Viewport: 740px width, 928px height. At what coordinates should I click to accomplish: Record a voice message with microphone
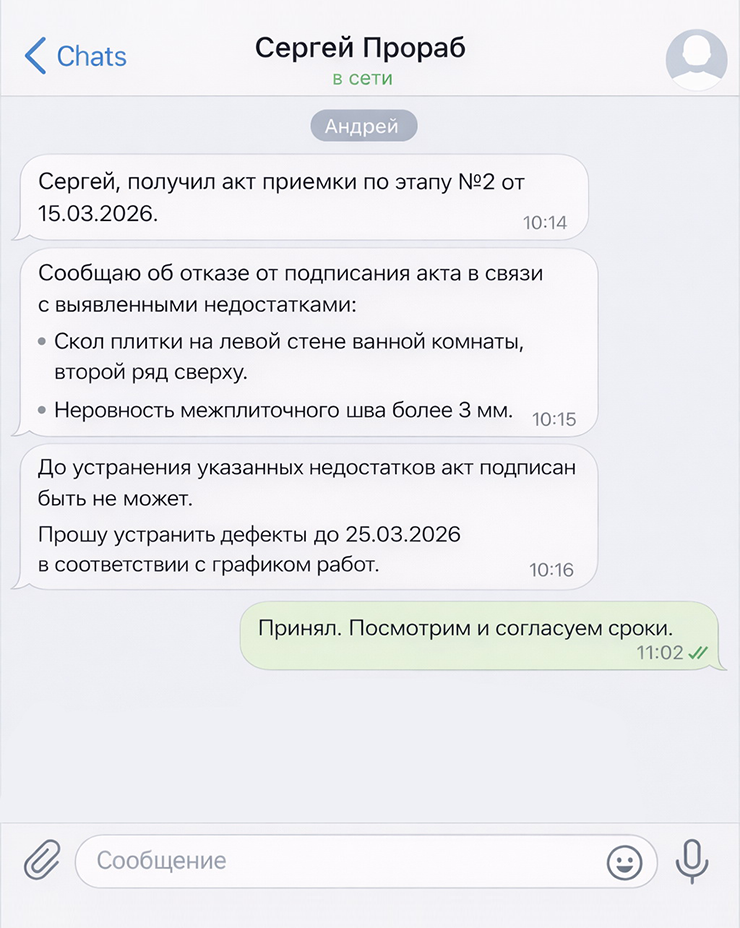click(x=692, y=860)
